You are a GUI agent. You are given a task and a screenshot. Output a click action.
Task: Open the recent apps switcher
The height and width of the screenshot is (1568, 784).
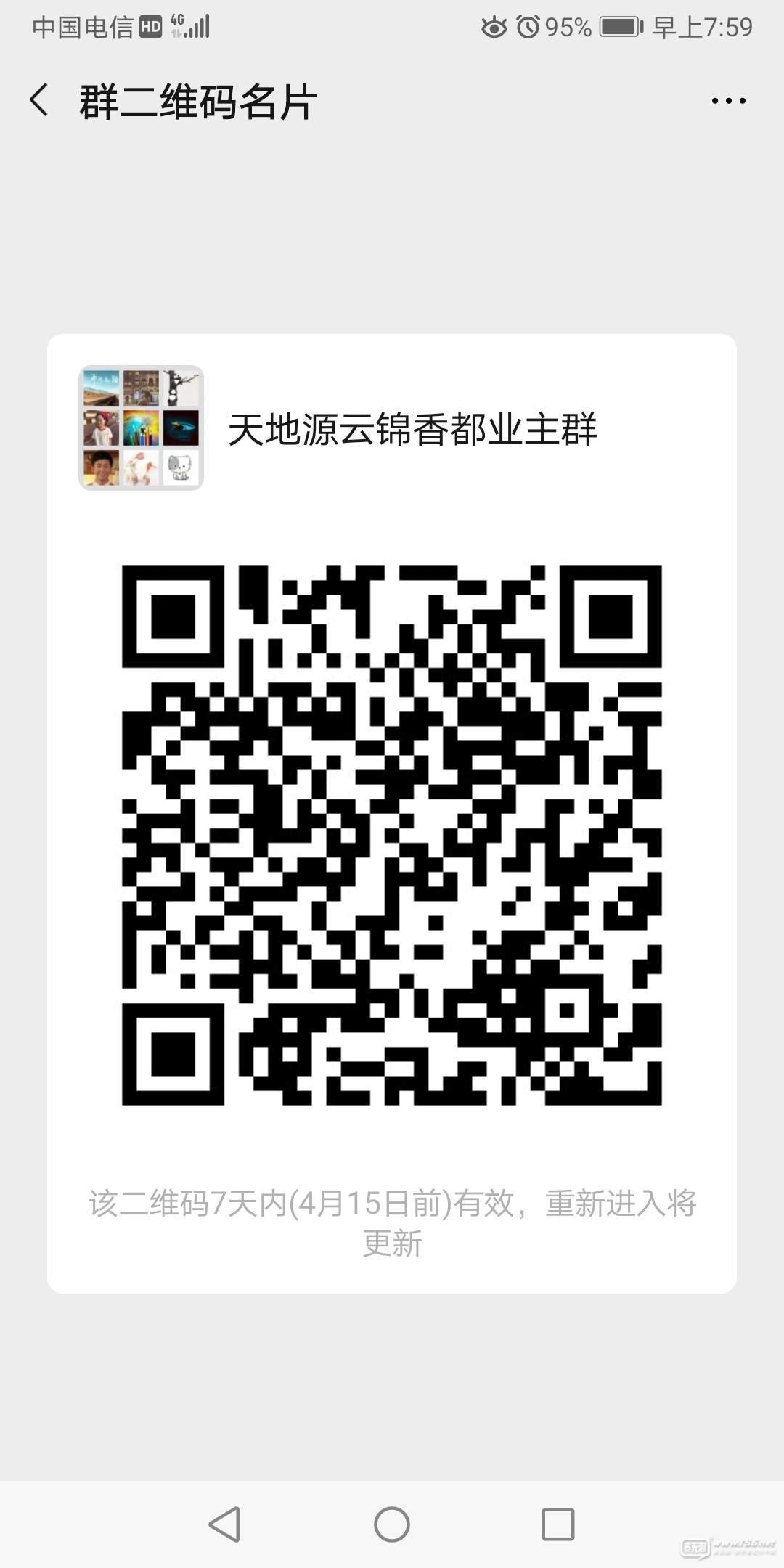558,1523
